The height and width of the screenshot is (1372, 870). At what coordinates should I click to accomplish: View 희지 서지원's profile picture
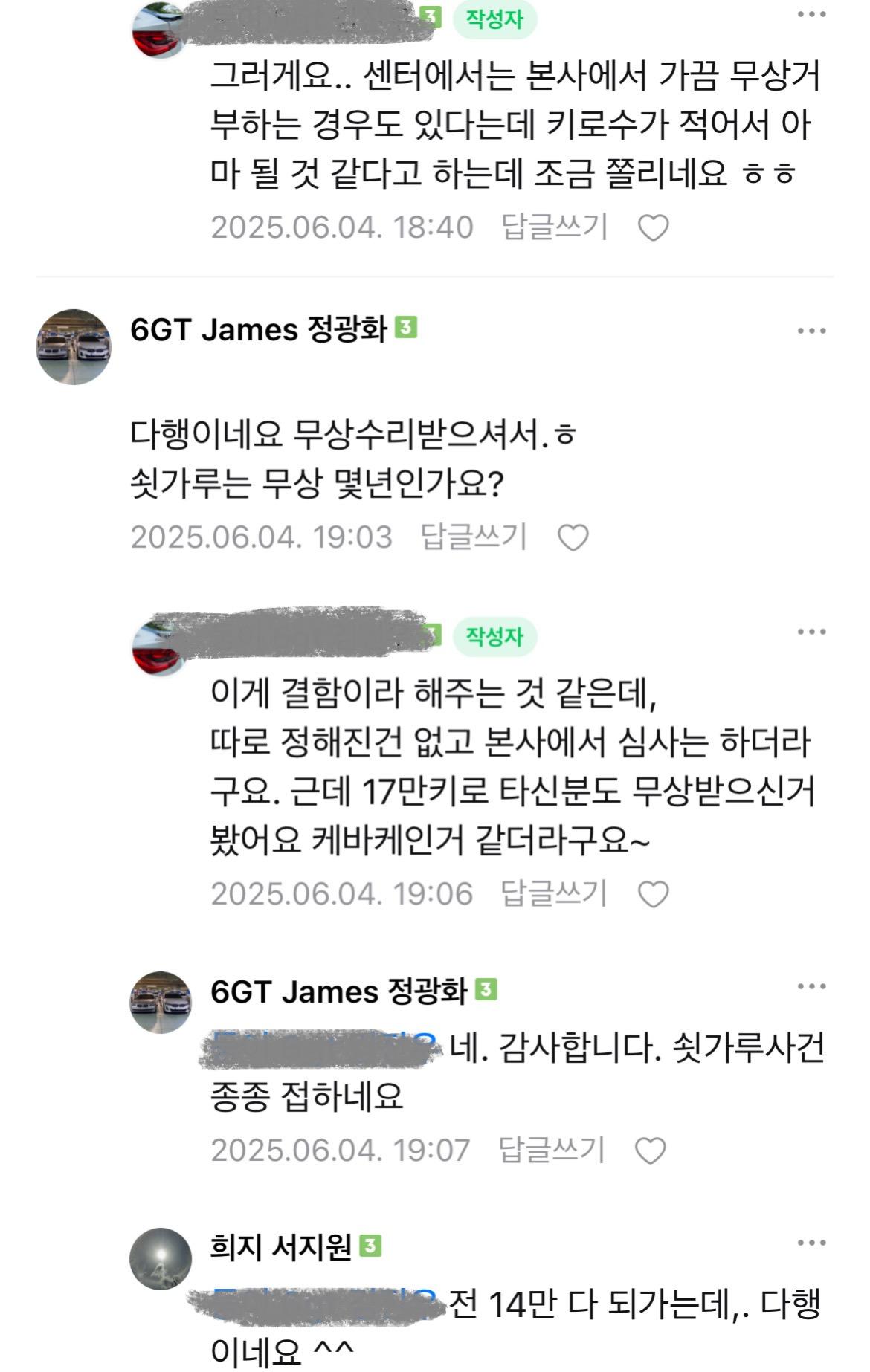click(x=161, y=1258)
